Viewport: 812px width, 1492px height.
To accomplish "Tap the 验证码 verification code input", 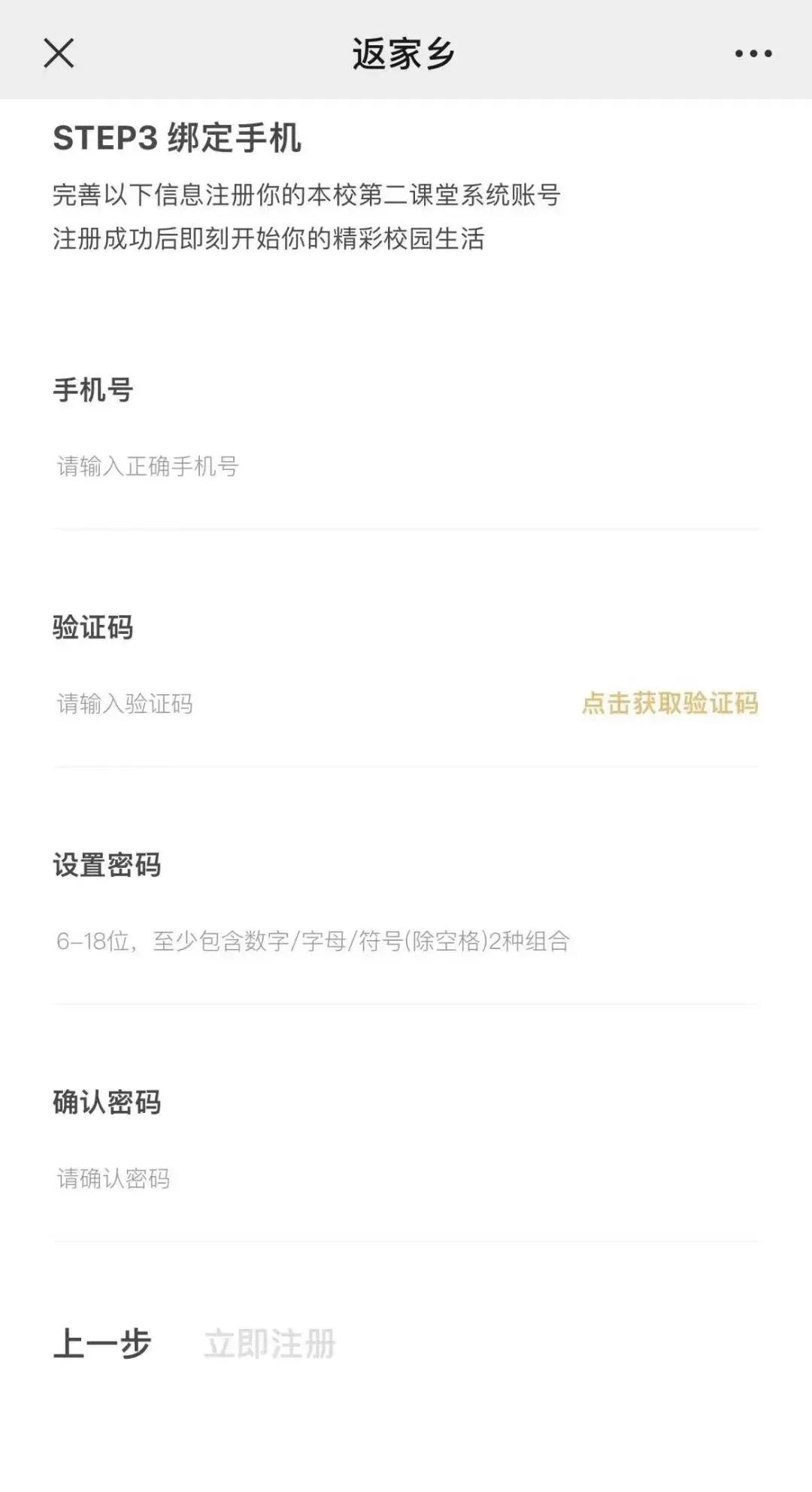I will (301, 705).
